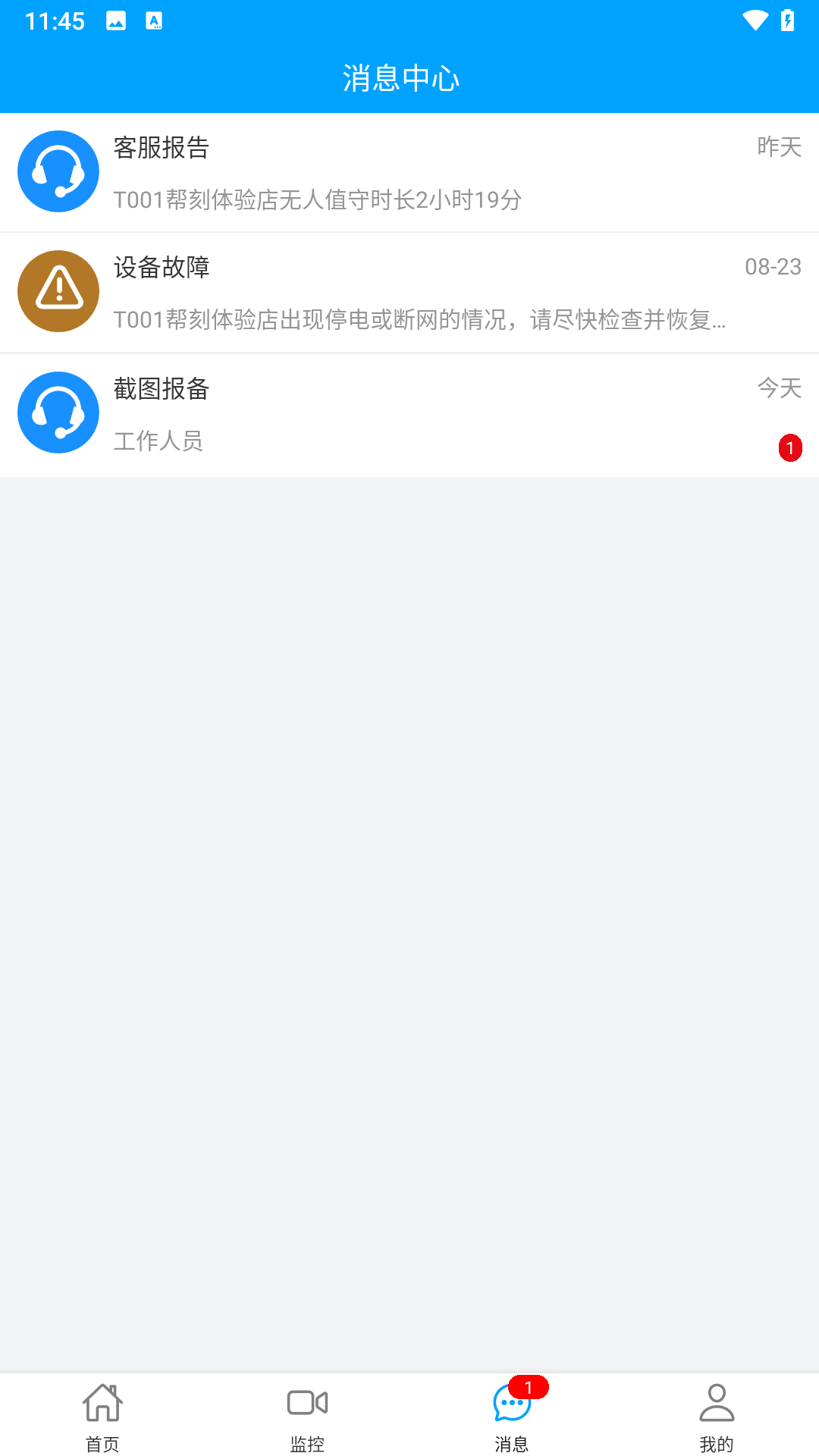The width and height of the screenshot is (819, 1456).
Task: Open the 截图报备 message thread
Action: coord(409,413)
